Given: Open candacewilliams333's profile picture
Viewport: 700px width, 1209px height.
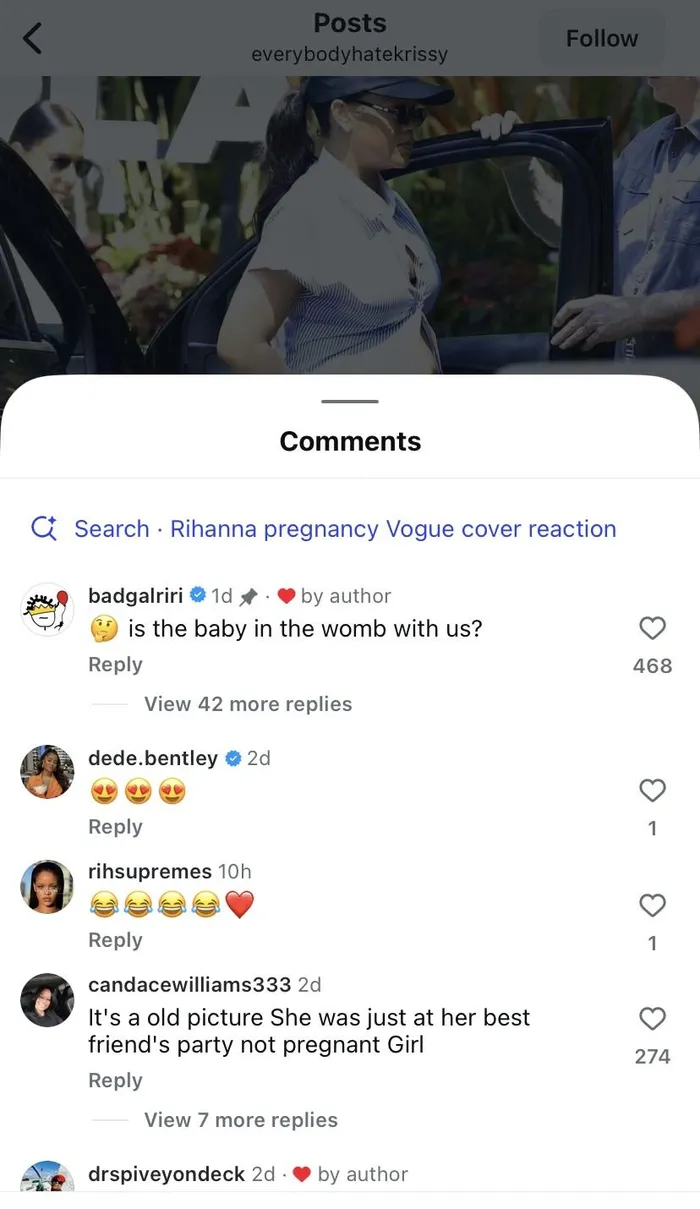Looking at the screenshot, I should pyautogui.click(x=47, y=1000).
